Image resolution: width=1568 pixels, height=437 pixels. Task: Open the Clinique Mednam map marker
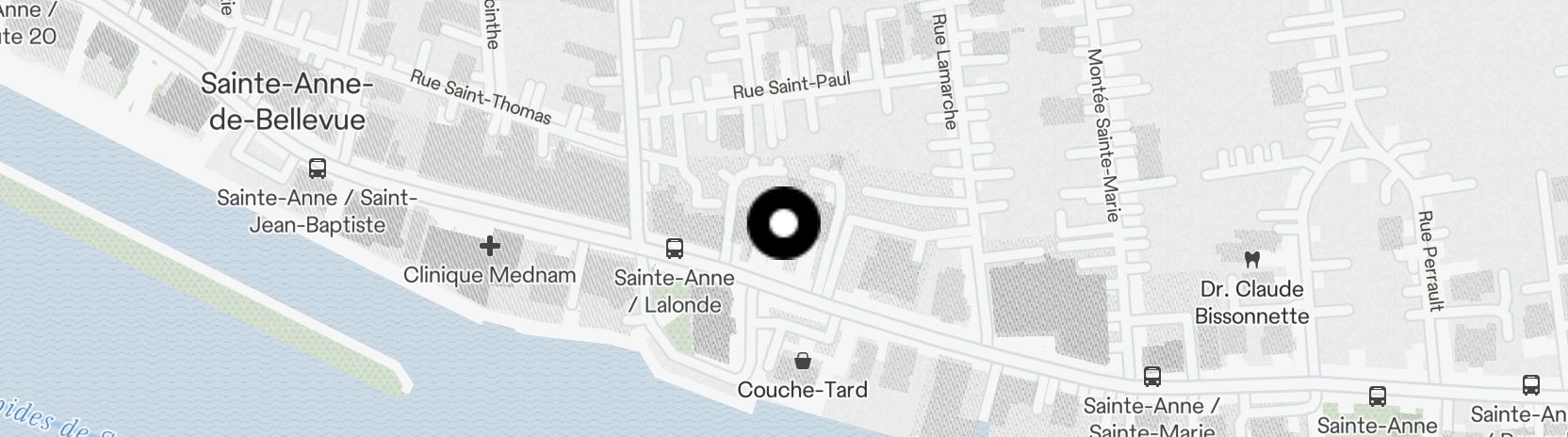click(489, 247)
